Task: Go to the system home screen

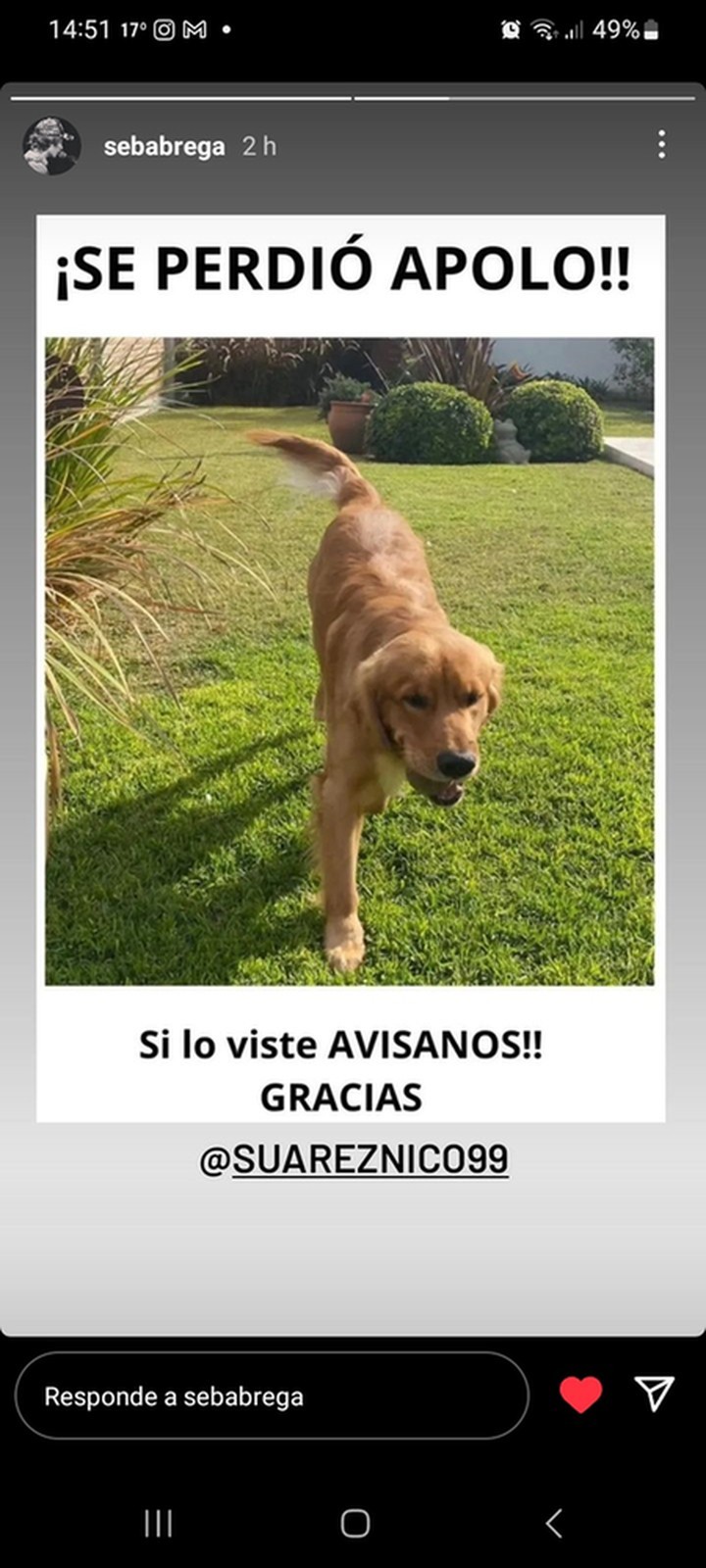Action: point(354,1523)
